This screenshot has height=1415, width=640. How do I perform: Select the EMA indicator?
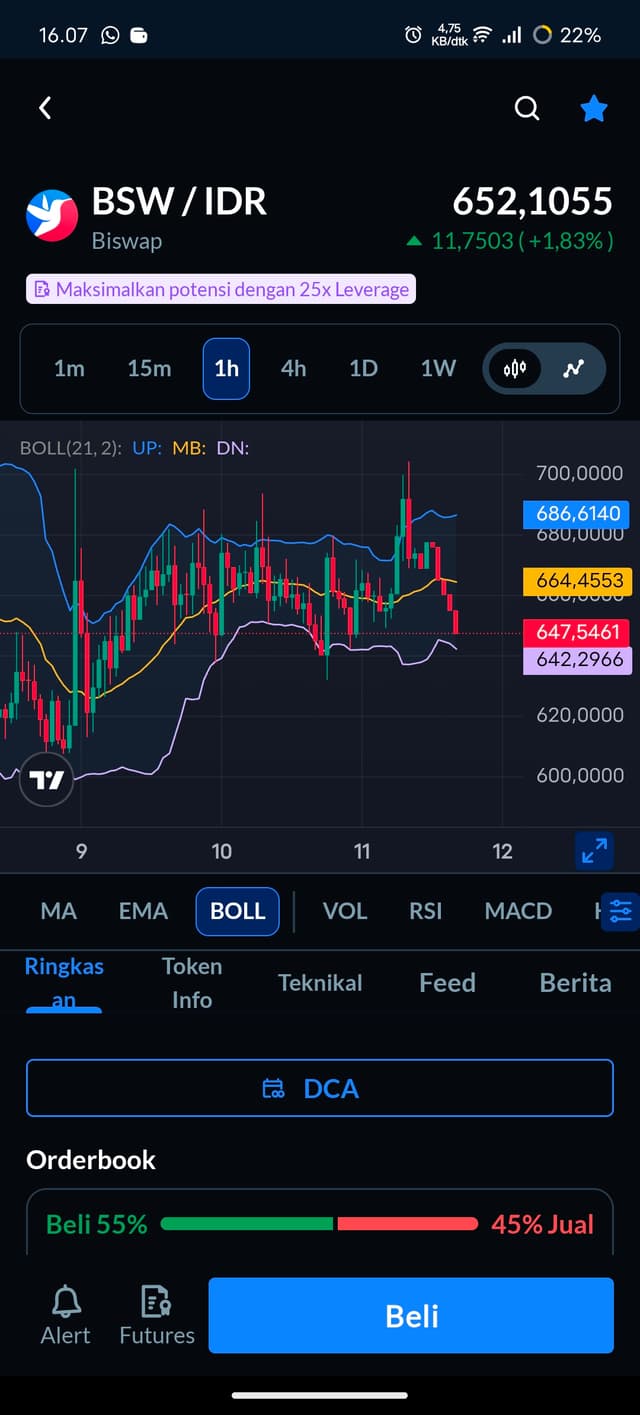[143, 911]
